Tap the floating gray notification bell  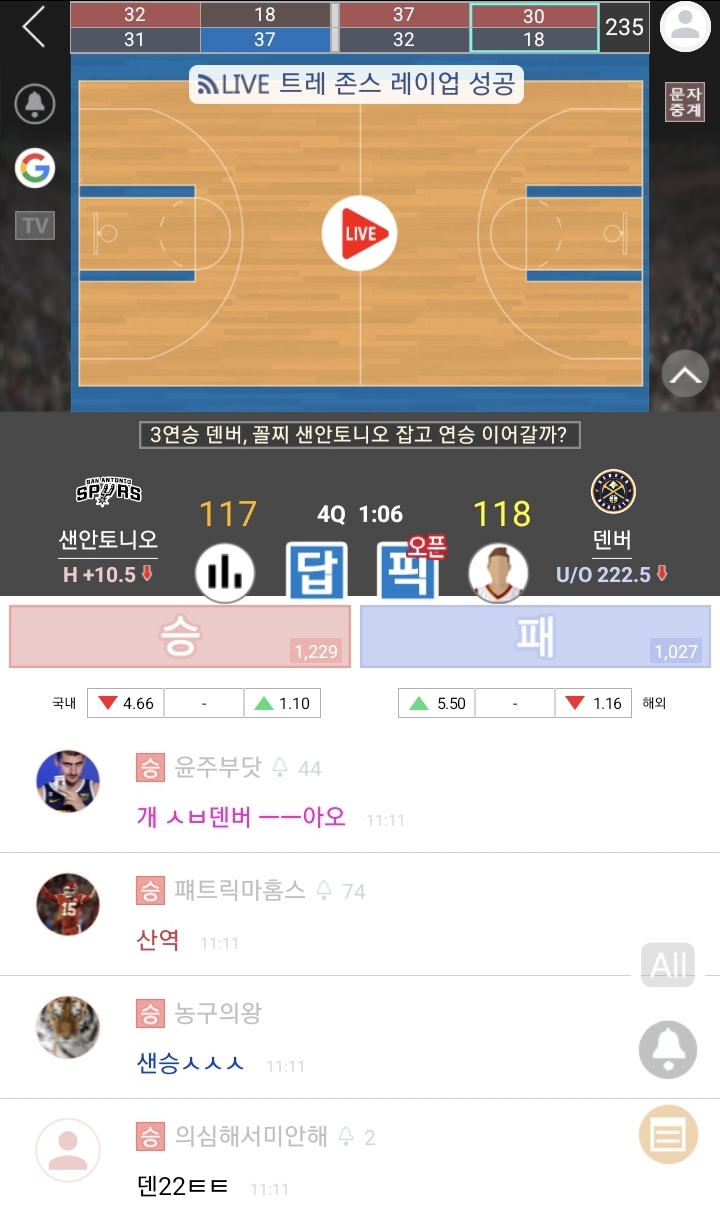[x=668, y=1049]
